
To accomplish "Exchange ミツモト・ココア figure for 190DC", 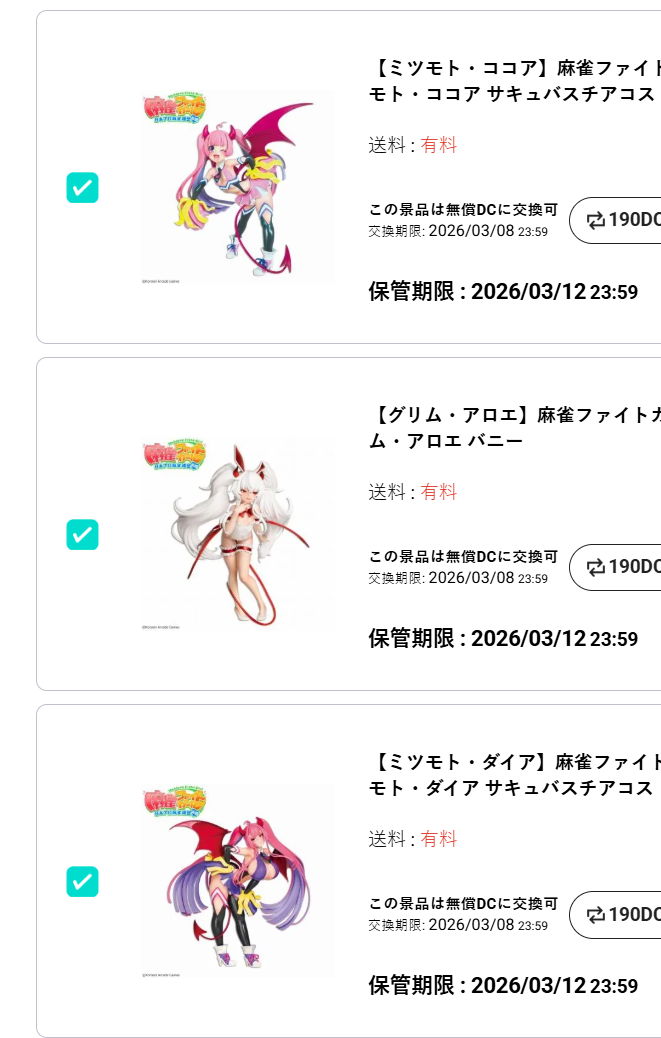I will [620, 220].
